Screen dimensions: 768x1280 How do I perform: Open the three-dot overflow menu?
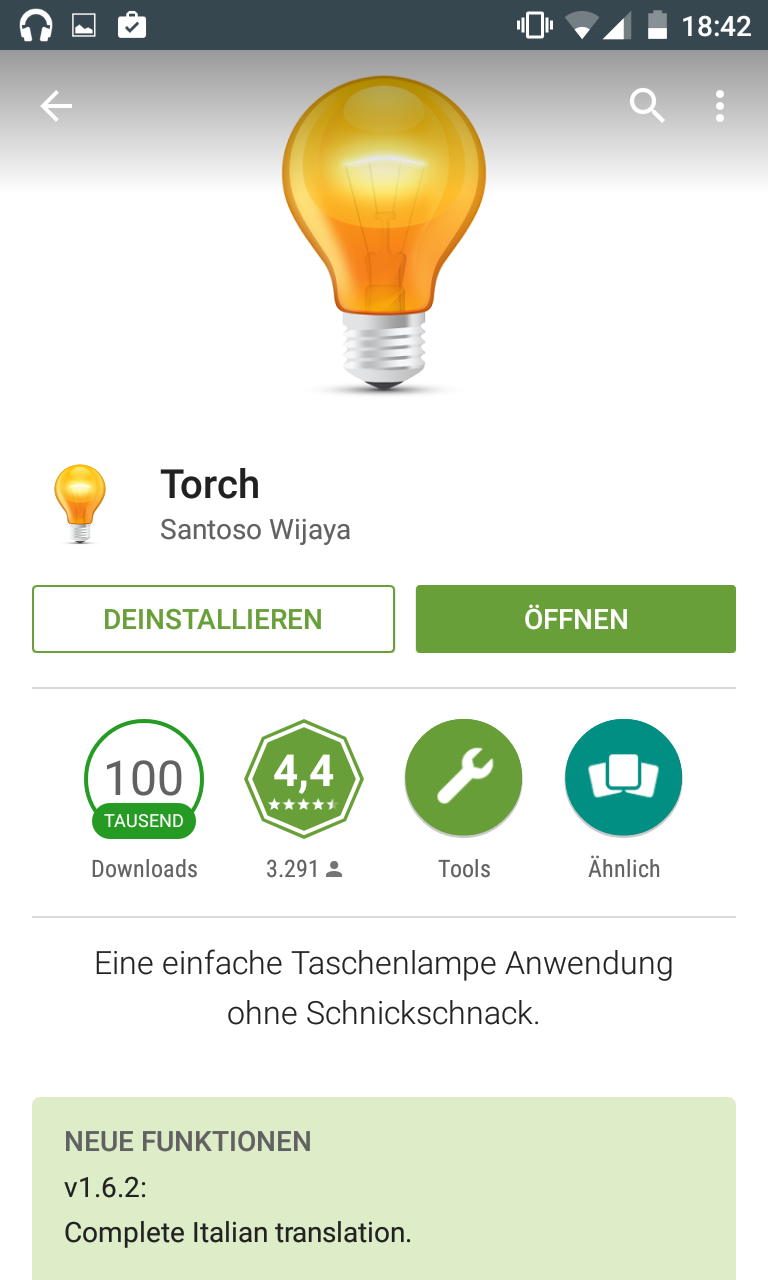tap(720, 106)
